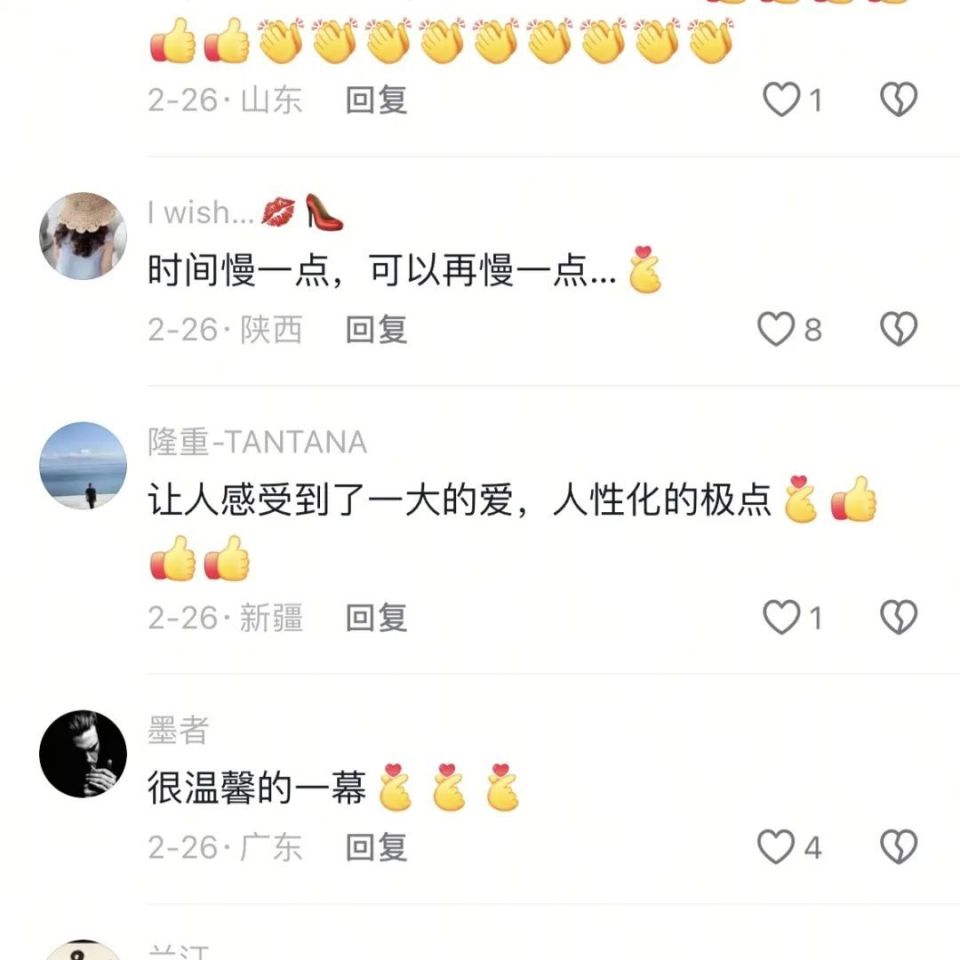960x960 pixels.
Task: Like 墨者's comment
Action: (x=777, y=847)
